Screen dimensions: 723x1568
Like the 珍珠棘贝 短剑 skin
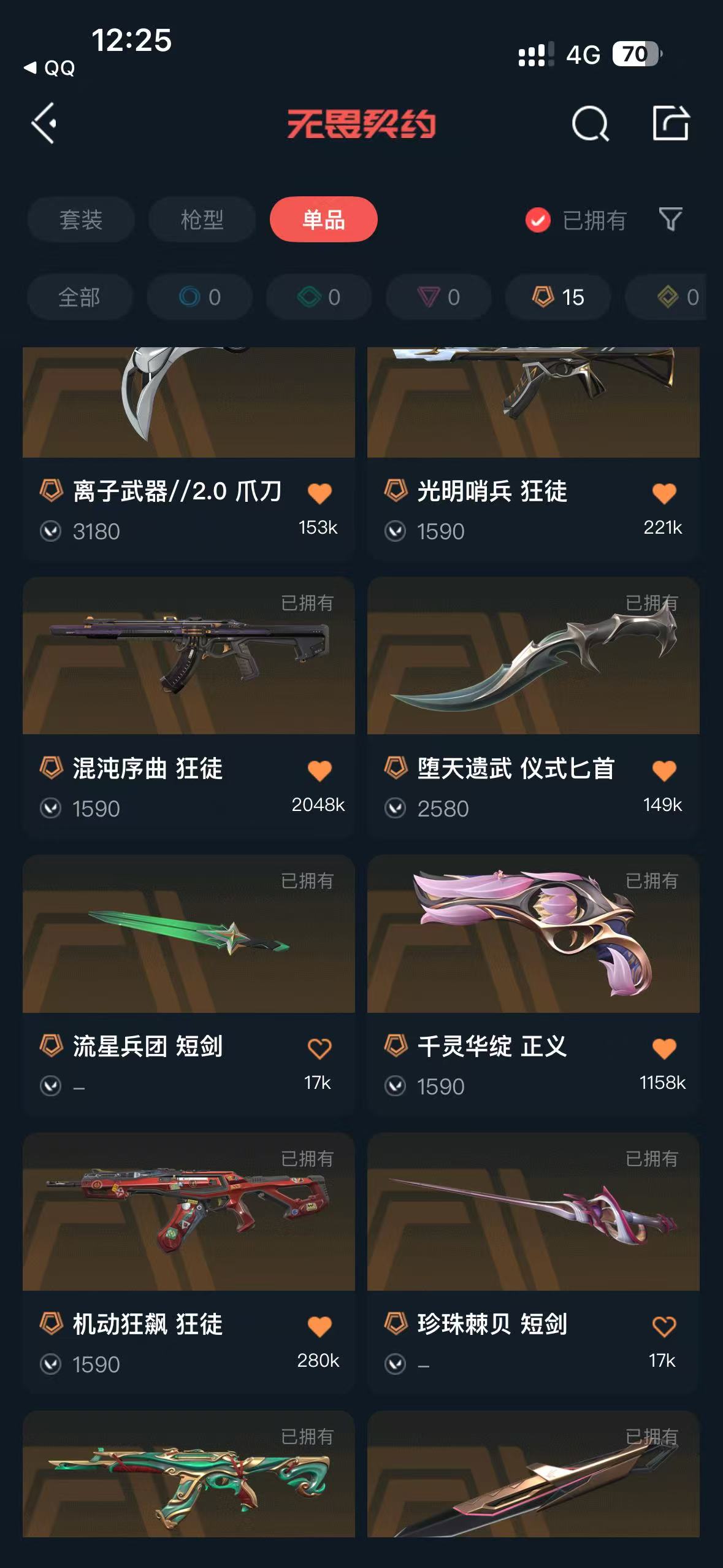664,1326
